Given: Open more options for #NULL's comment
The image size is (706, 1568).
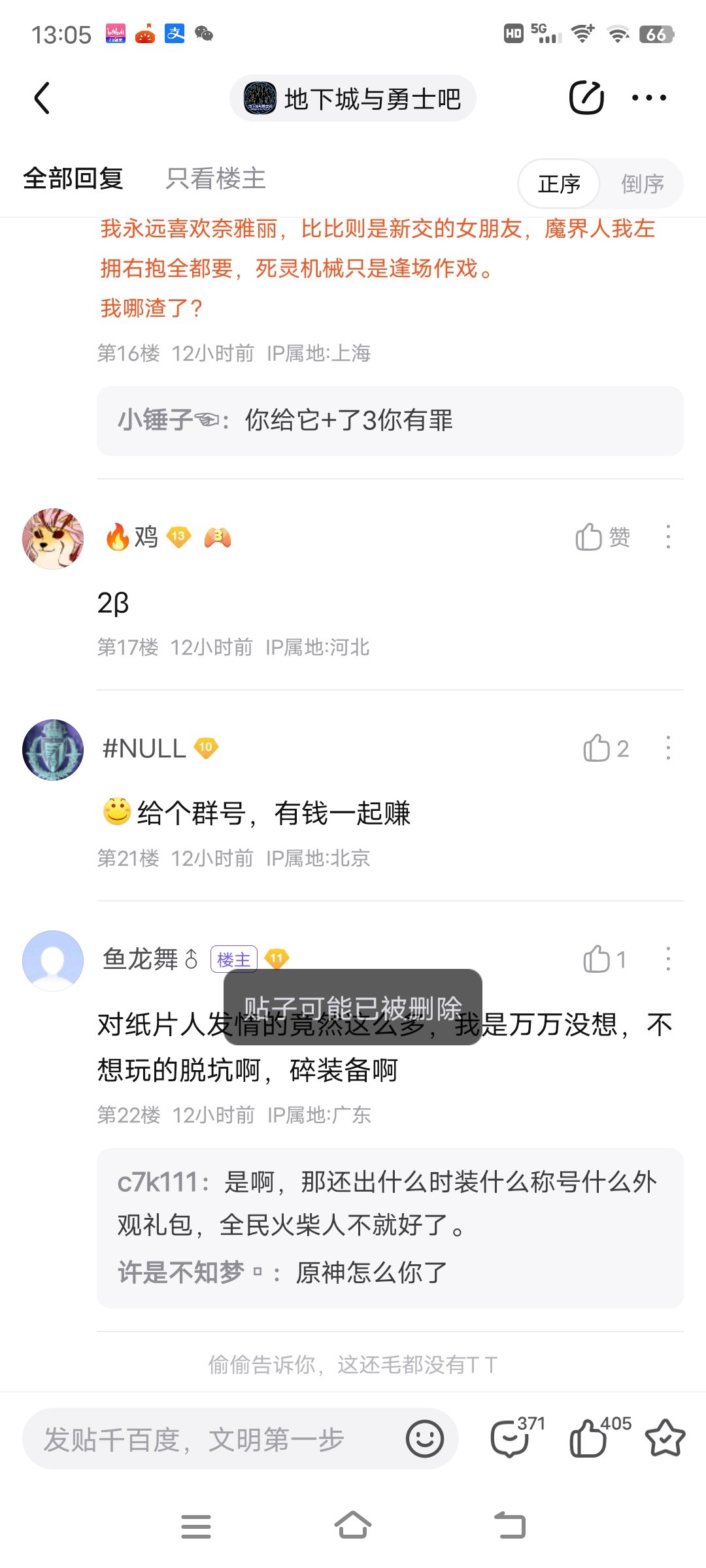Looking at the screenshot, I should click(x=667, y=748).
